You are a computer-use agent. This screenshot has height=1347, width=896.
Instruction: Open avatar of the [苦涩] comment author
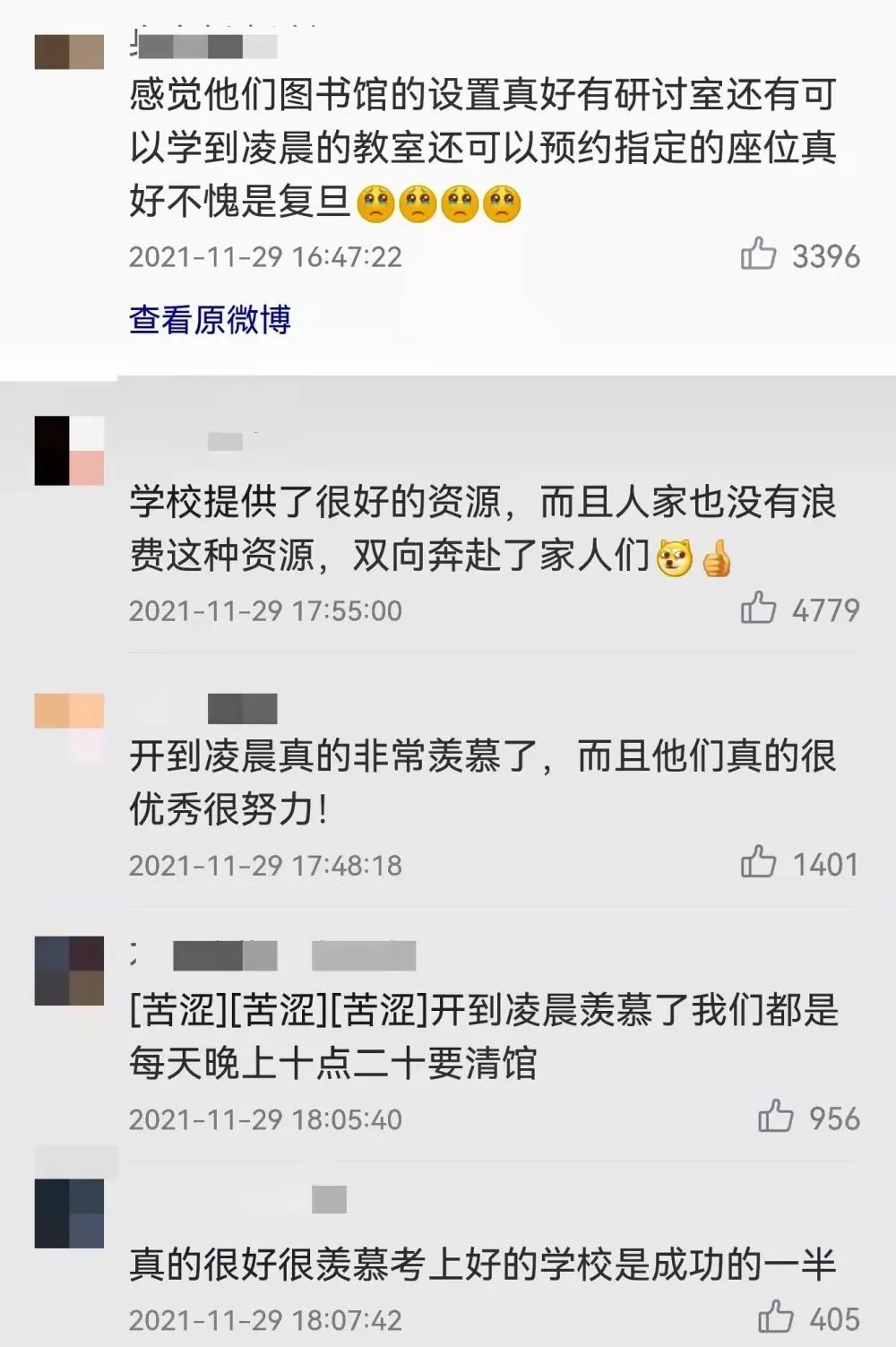69,971
